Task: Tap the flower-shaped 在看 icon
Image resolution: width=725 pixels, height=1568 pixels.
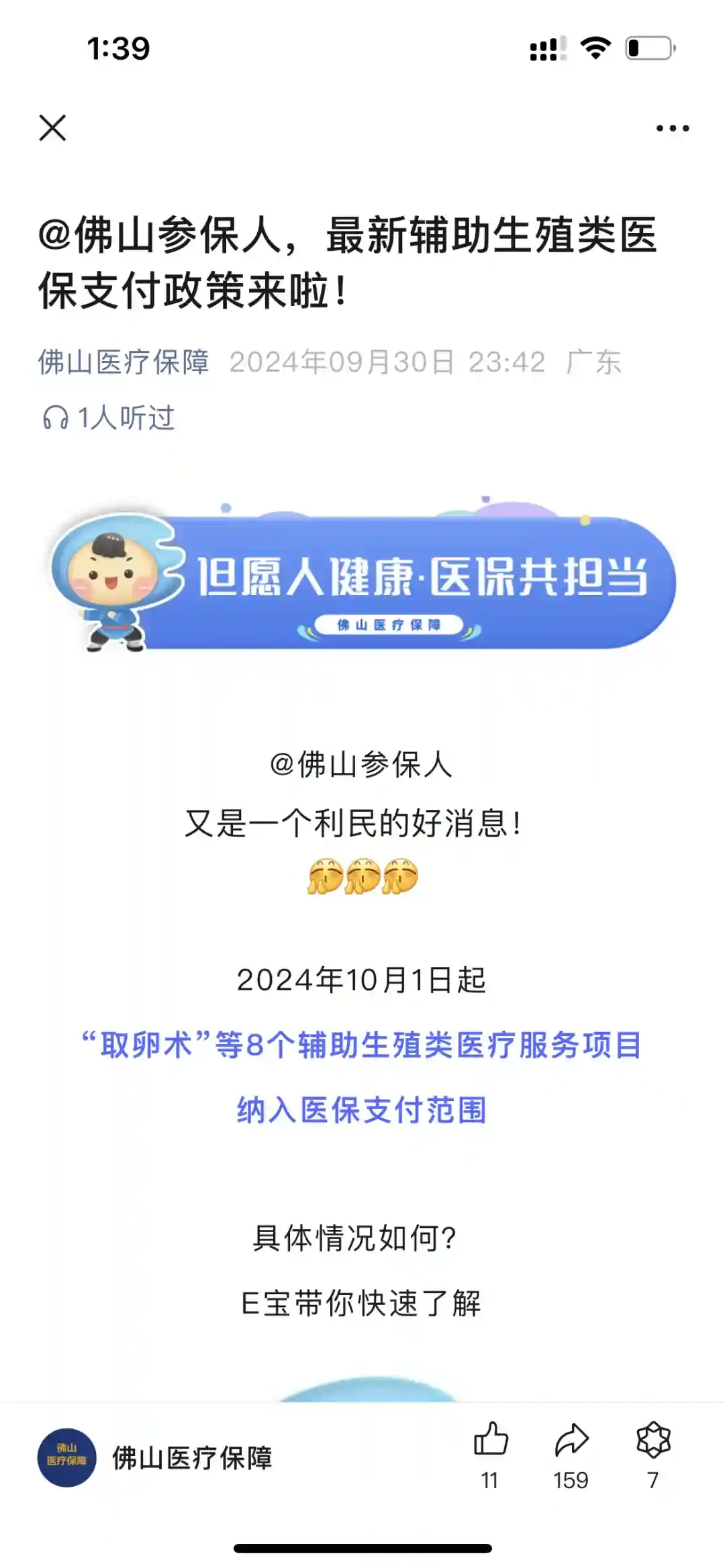Action: coord(652,1439)
